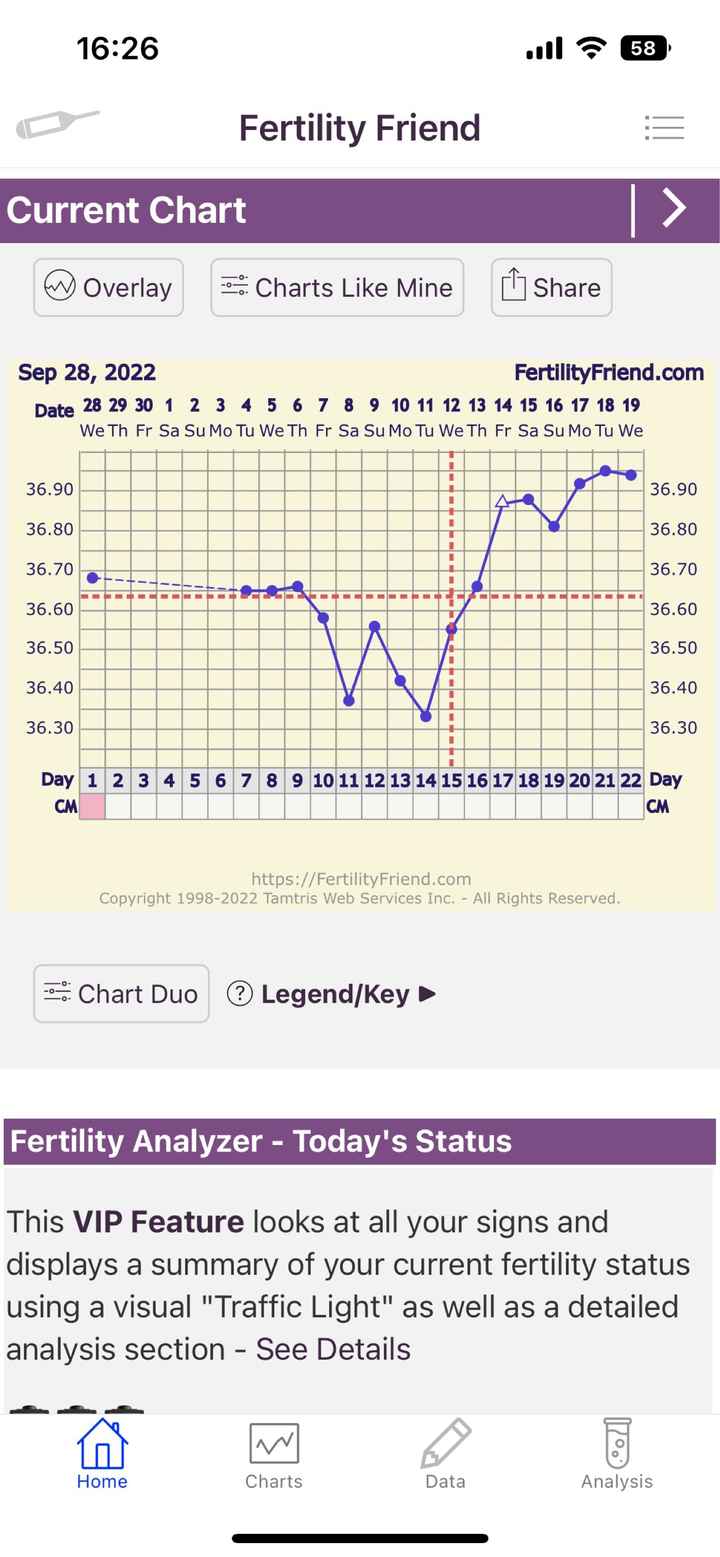
Task: Share the current chart
Action: point(551,288)
